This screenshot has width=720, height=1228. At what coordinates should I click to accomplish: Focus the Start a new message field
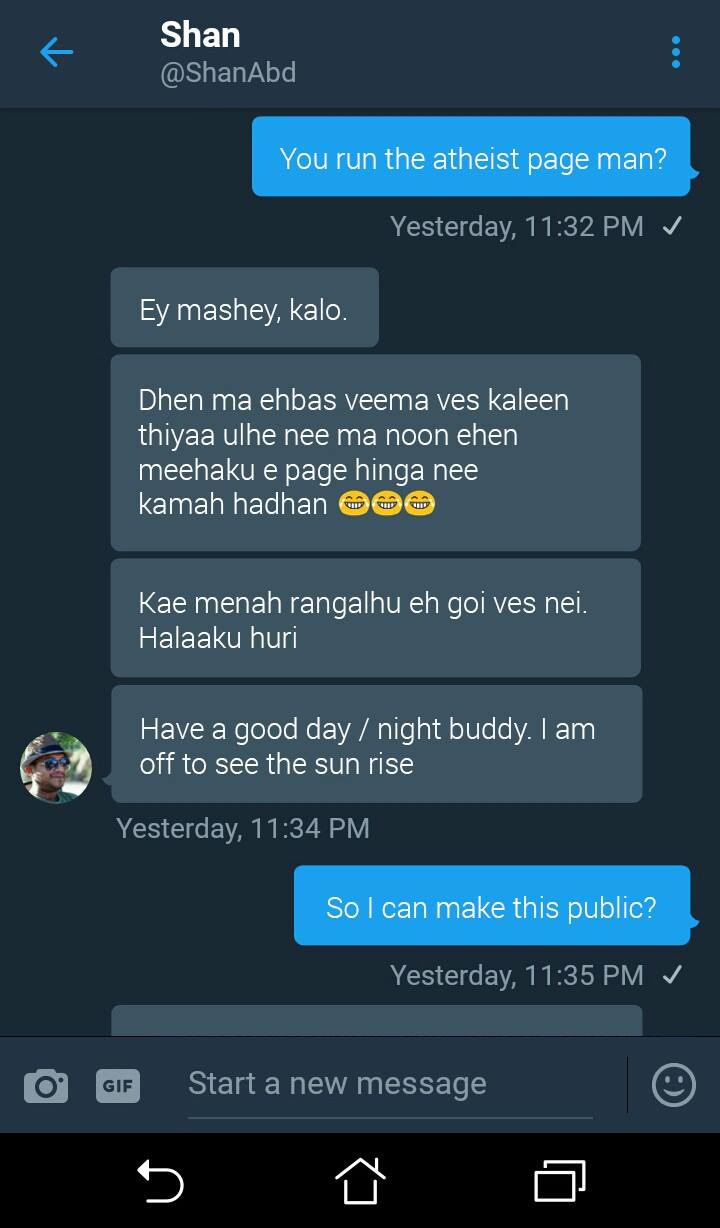click(390, 1084)
